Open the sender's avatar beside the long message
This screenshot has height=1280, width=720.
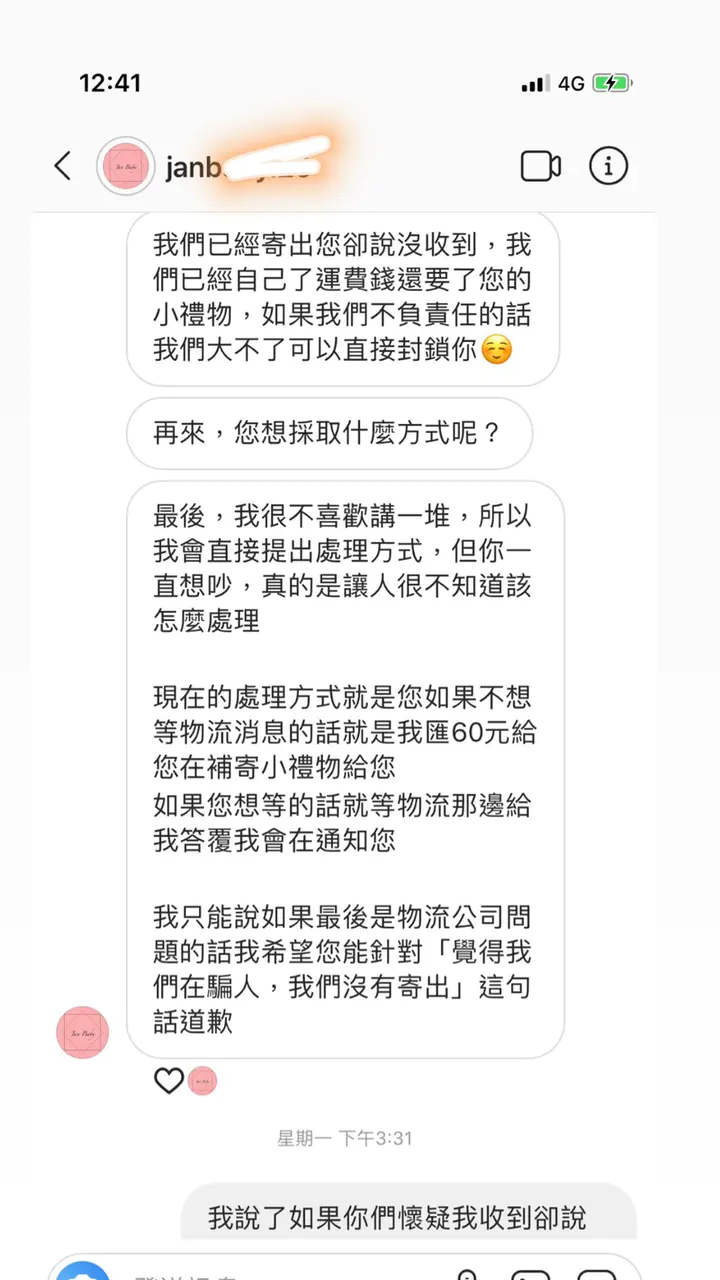click(x=82, y=1032)
